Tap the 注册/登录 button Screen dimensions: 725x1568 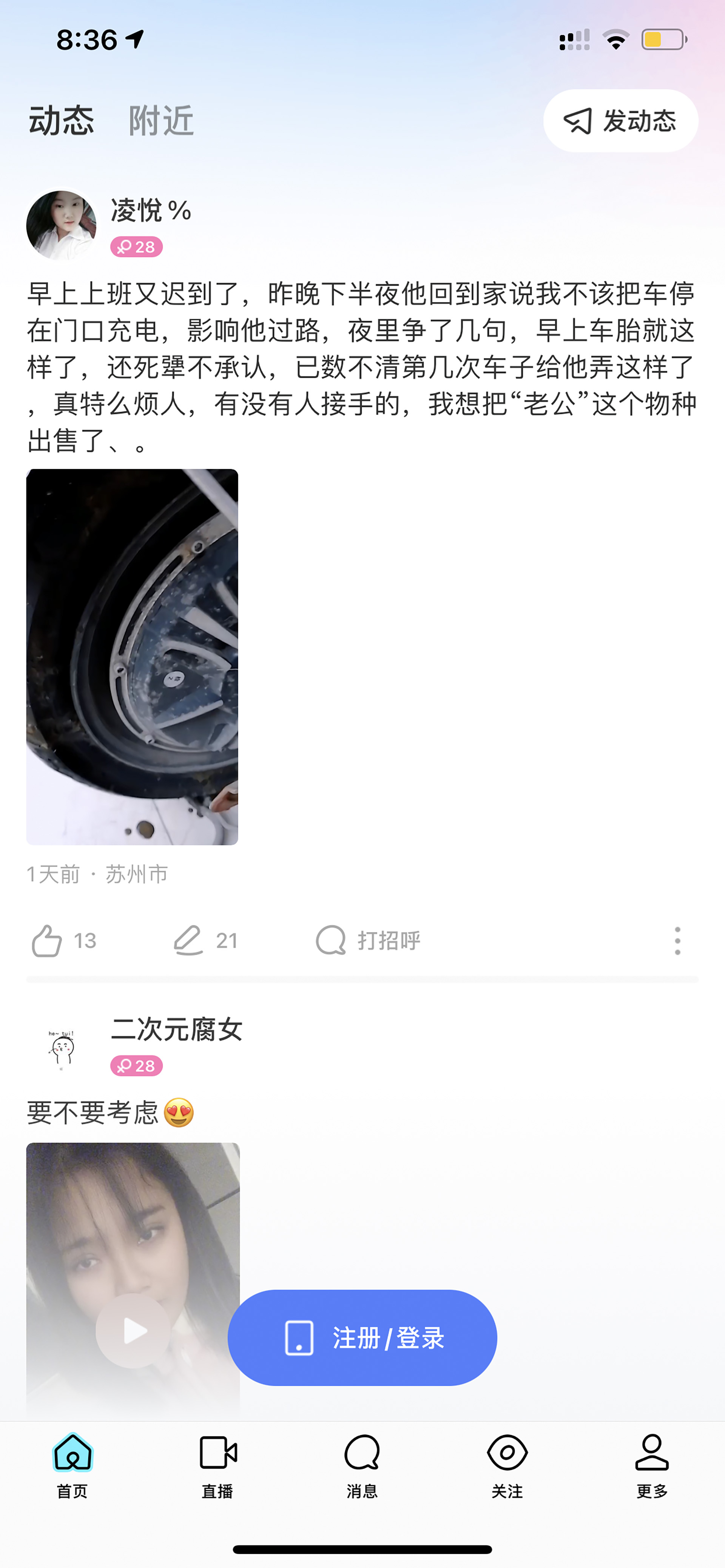pos(362,1337)
